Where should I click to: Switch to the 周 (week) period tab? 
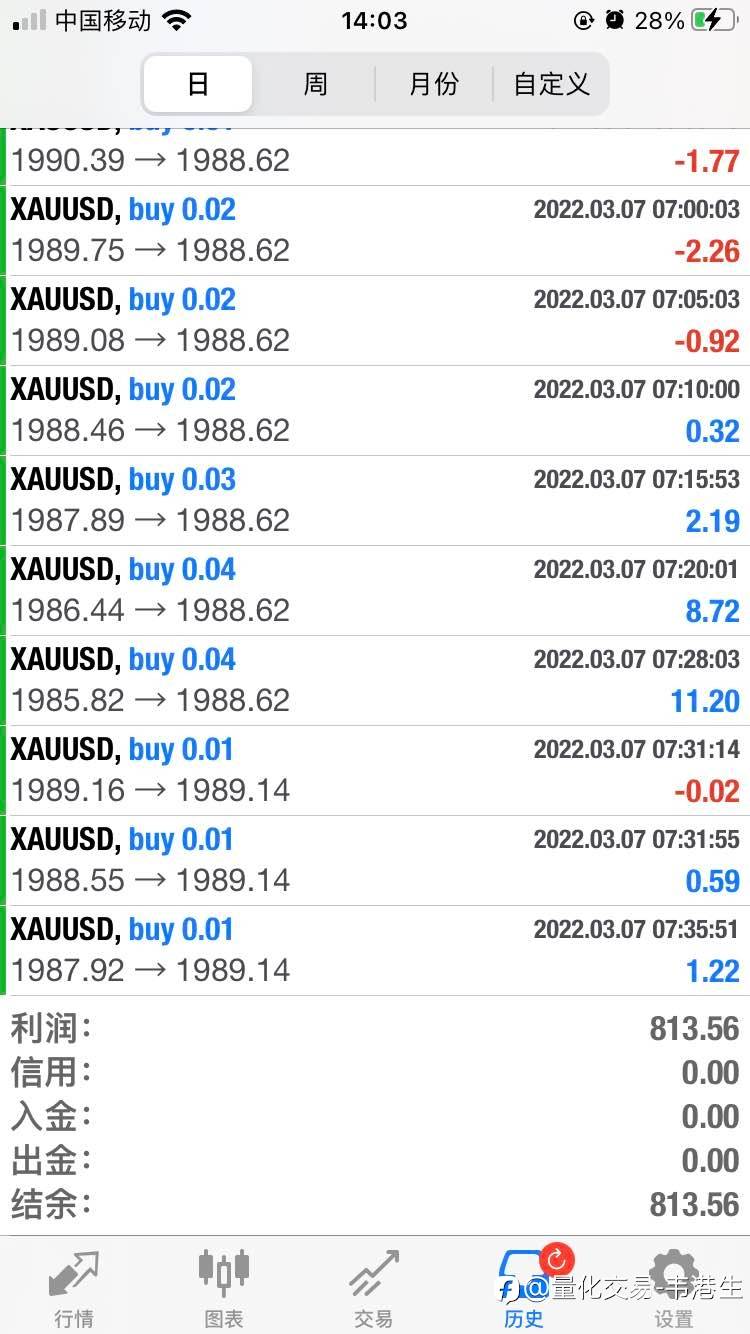315,84
